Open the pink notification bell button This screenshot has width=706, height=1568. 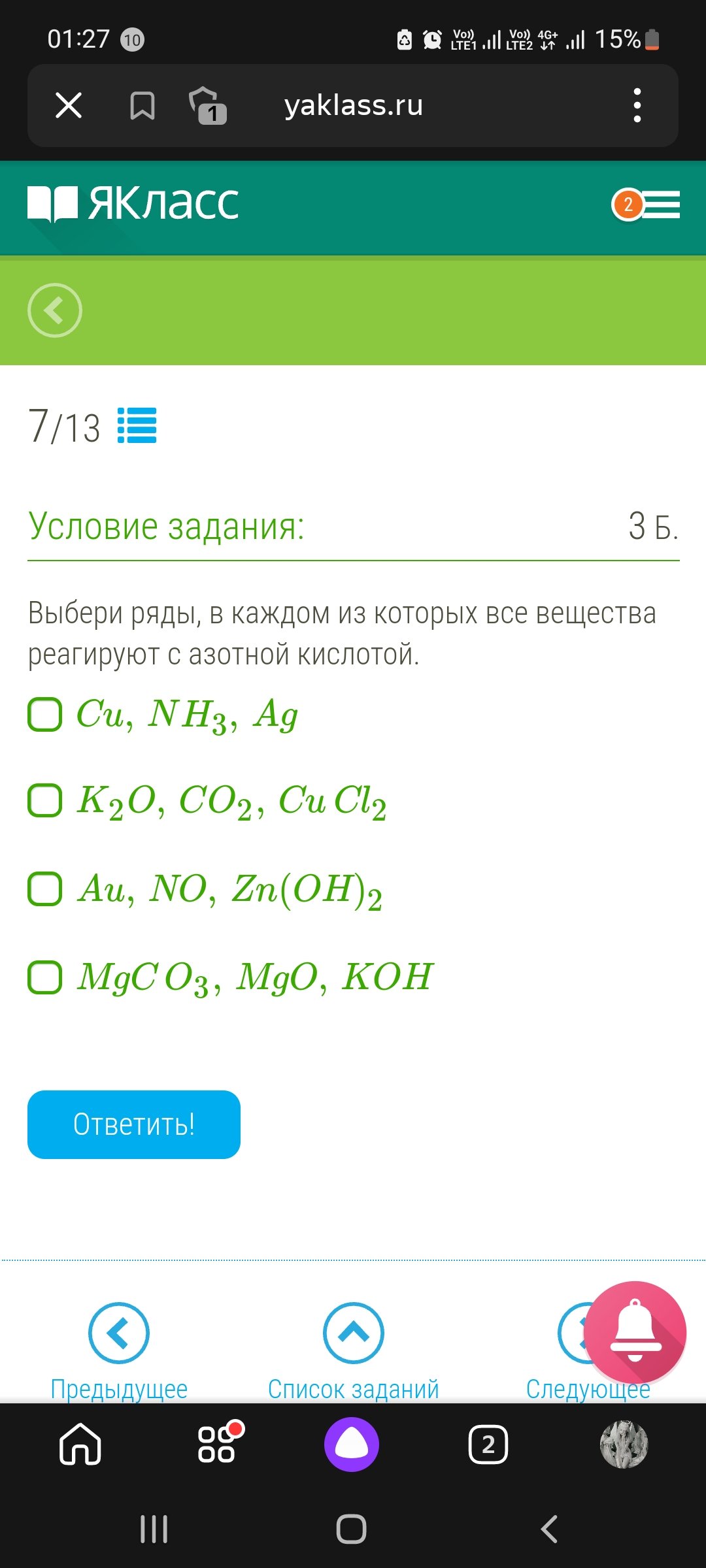(635, 1332)
